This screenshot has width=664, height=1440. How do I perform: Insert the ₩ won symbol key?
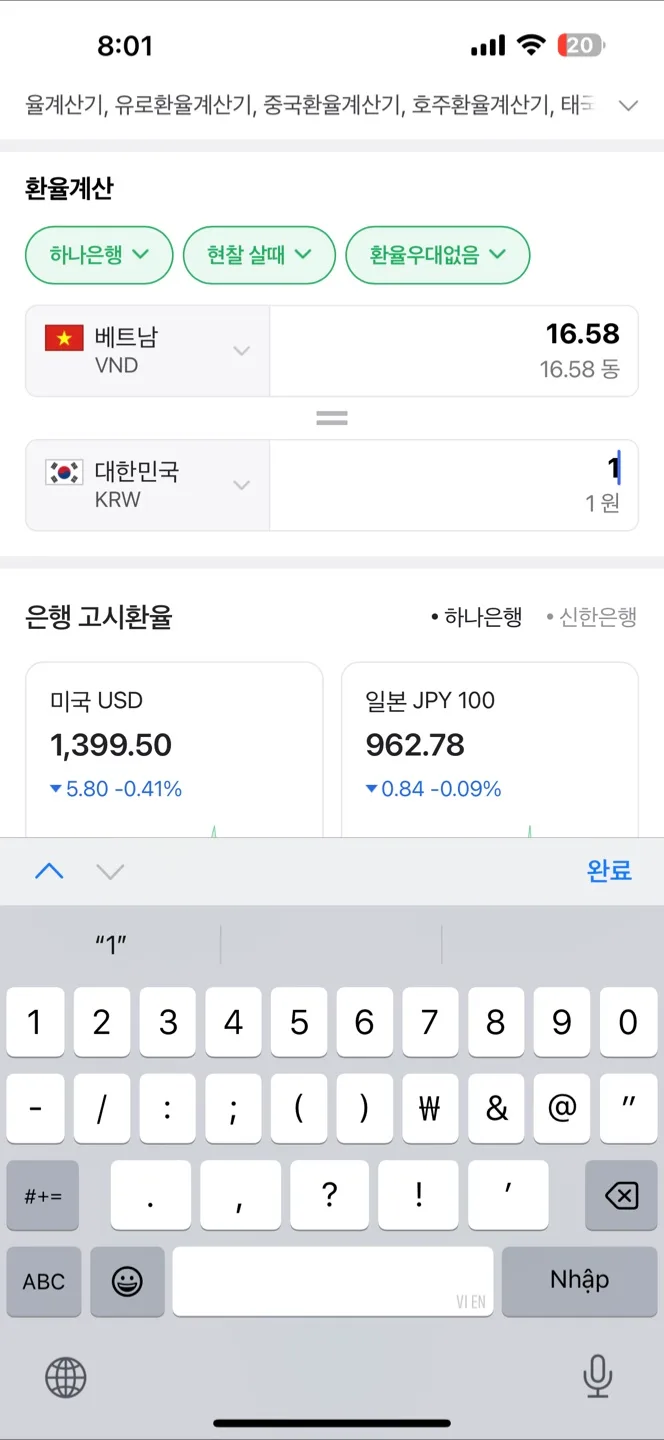[x=430, y=1108]
